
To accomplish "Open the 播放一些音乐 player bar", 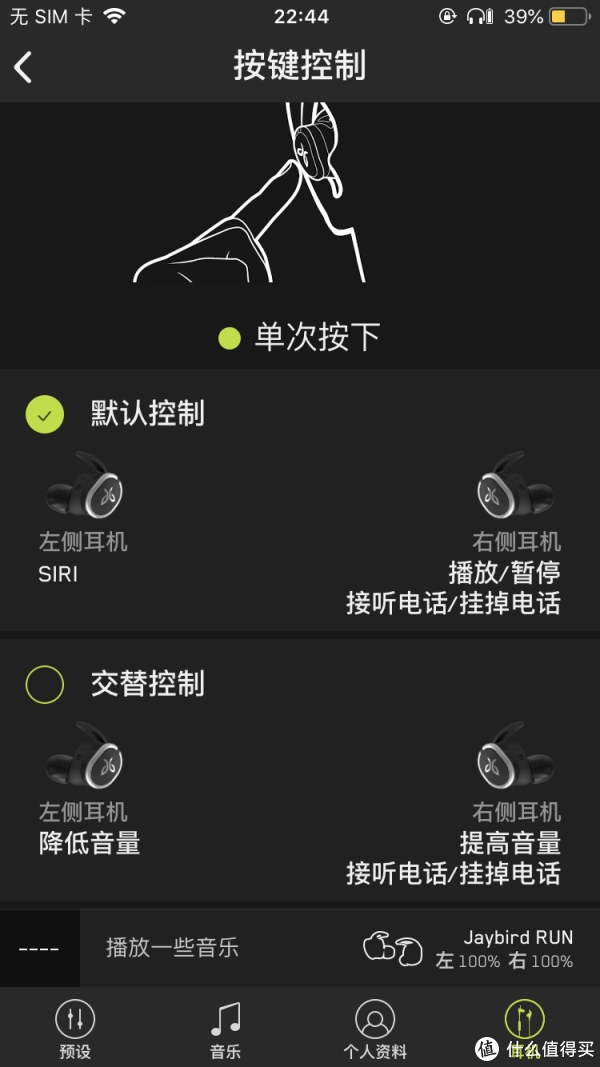I will coord(172,948).
